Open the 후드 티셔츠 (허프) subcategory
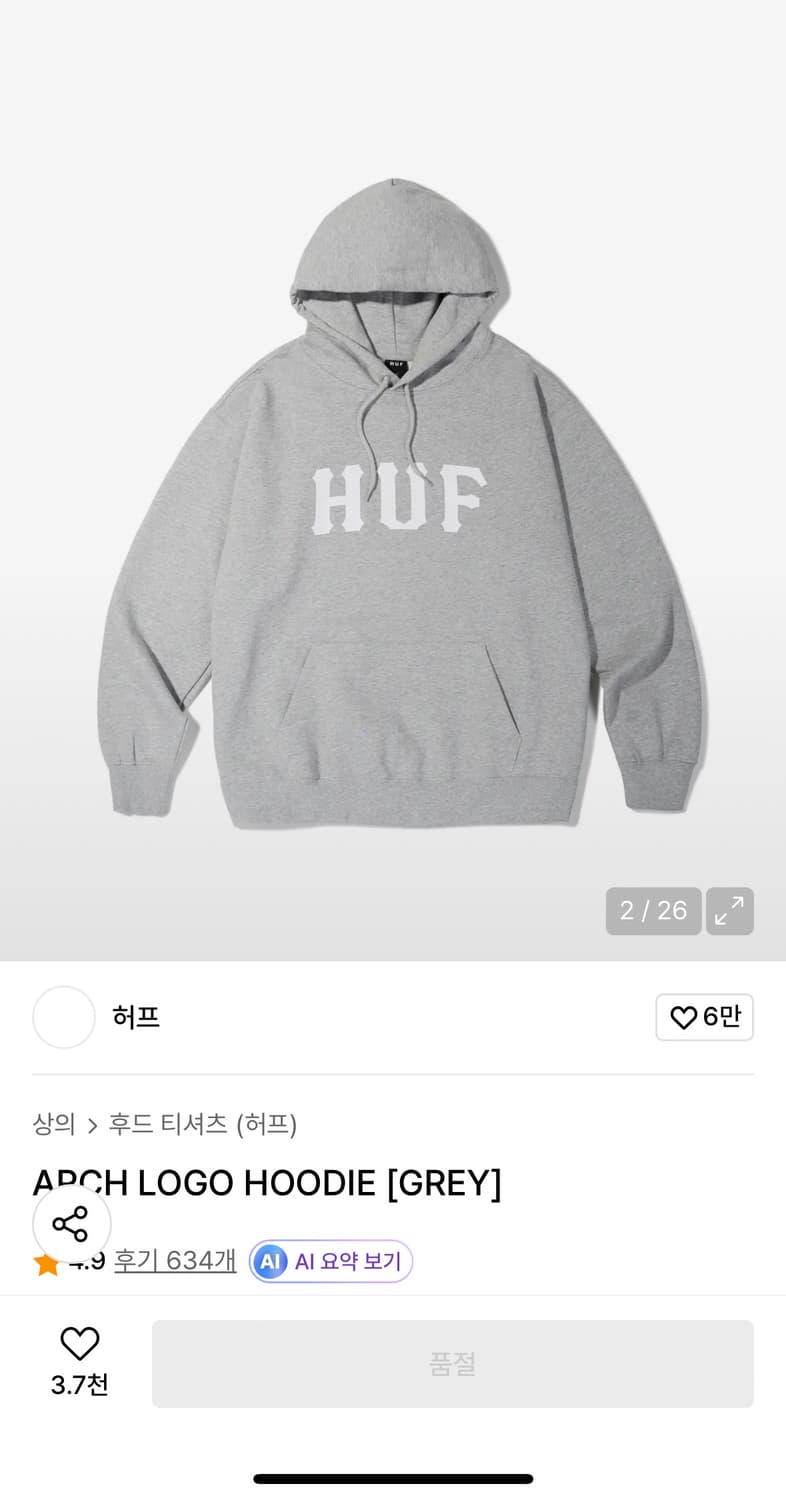Screen dimensions: 786x1500 coord(200,1124)
